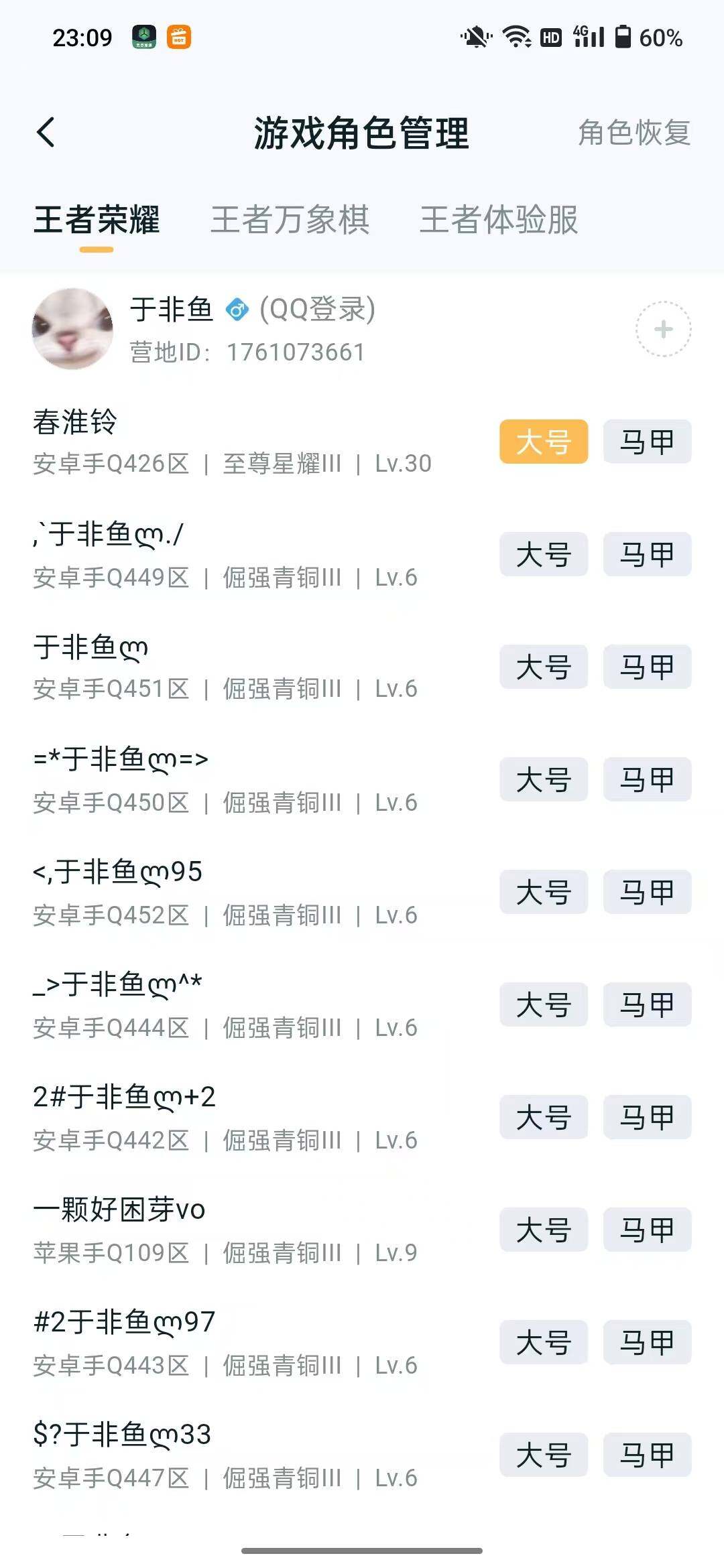This screenshot has width=724, height=1568.
Task: Navigate back using the back arrow
Action: pos(44,131)
